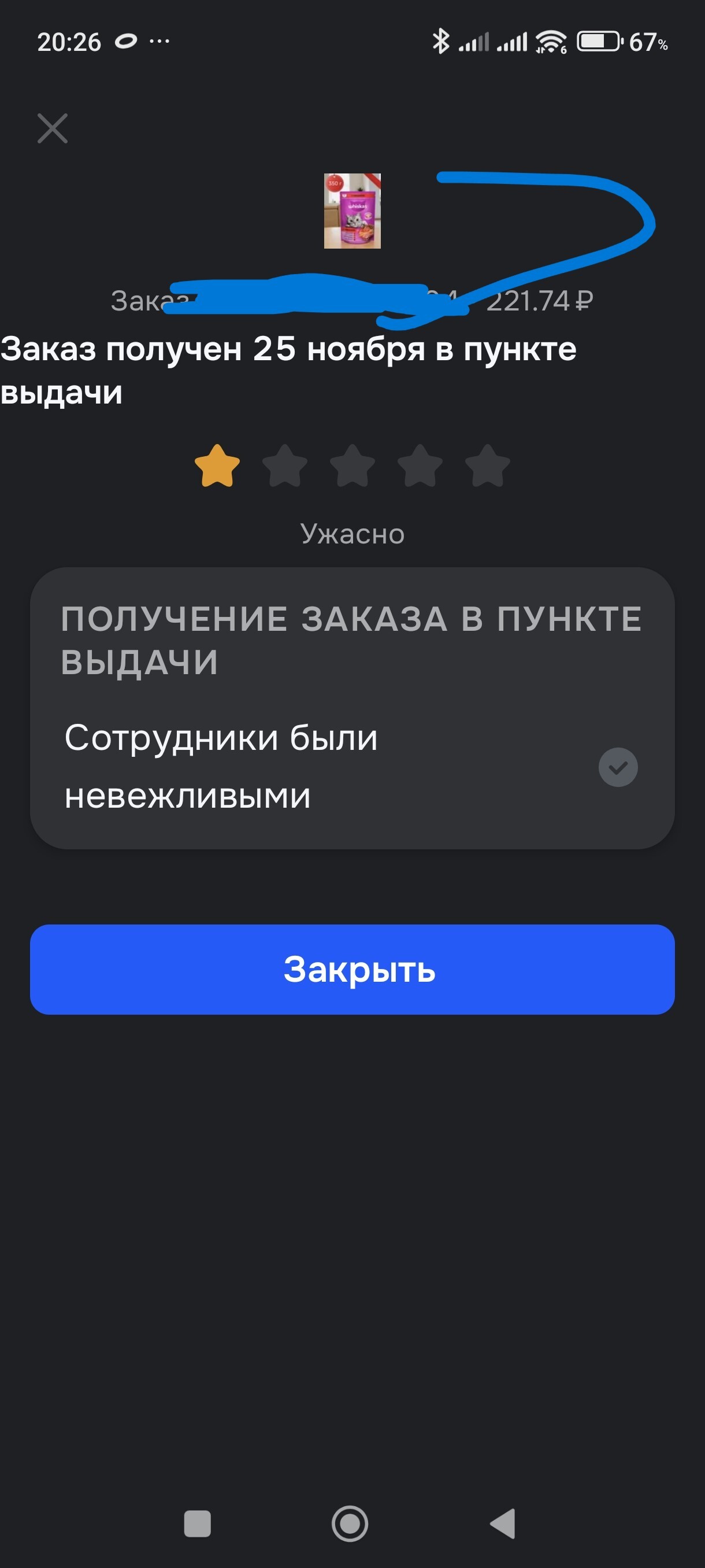Close the order rating screen with X
The height and width of the screenshot is (1568, 705).
click(x=53, y=128)
